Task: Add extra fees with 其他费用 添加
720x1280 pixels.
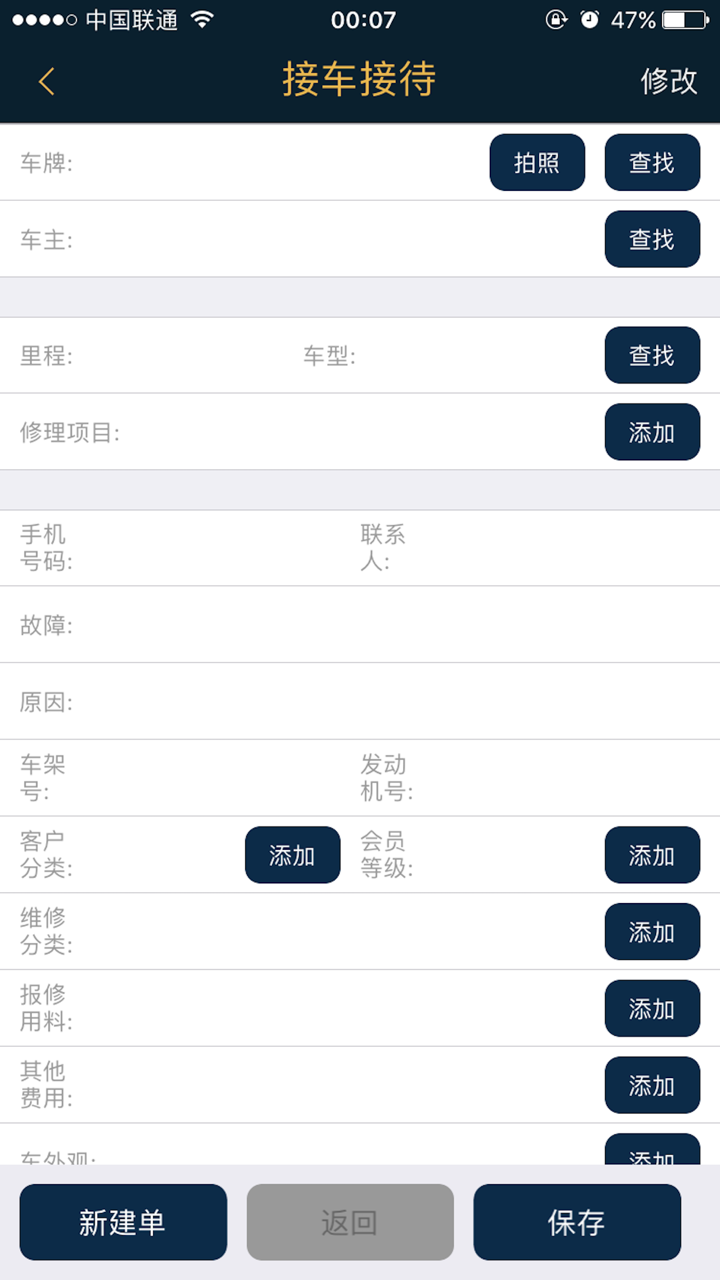Action: click(652, 1085)
